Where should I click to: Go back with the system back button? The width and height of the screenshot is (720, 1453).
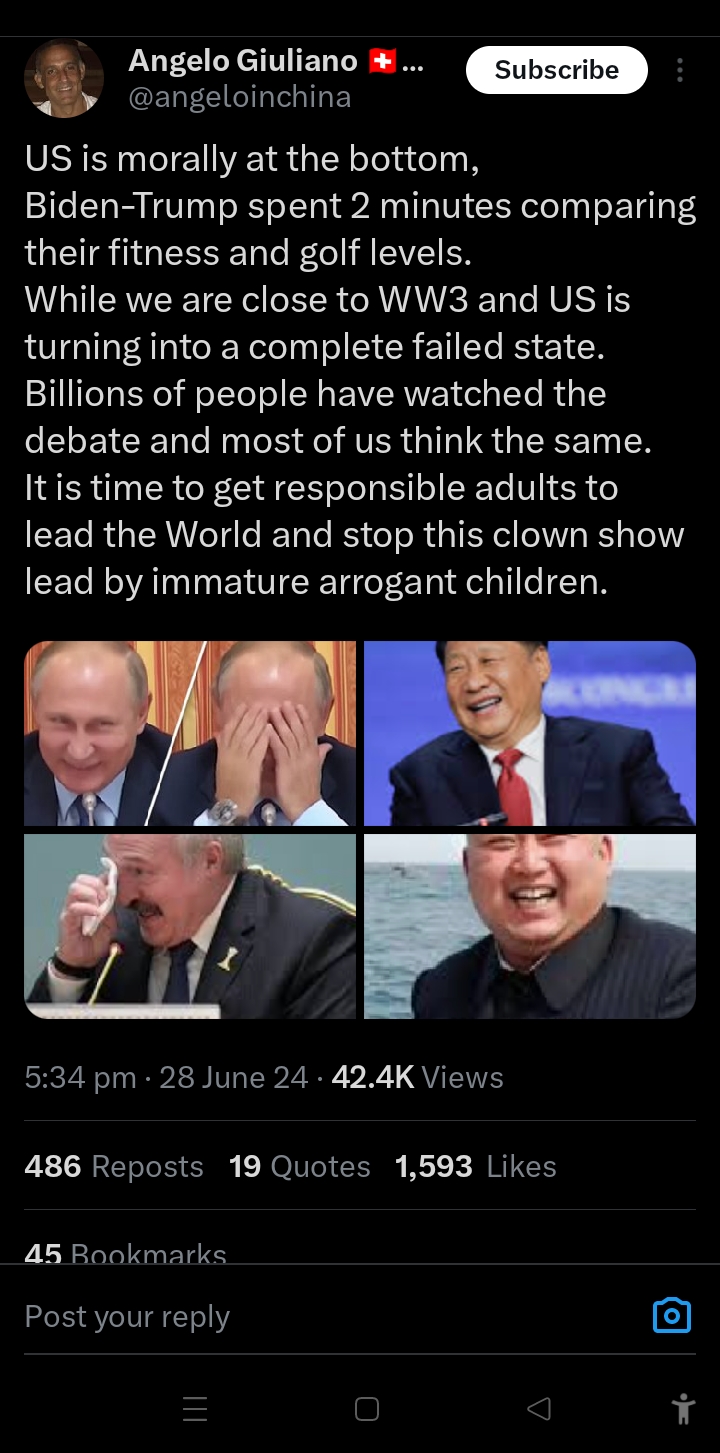(x=538, y=1409)
